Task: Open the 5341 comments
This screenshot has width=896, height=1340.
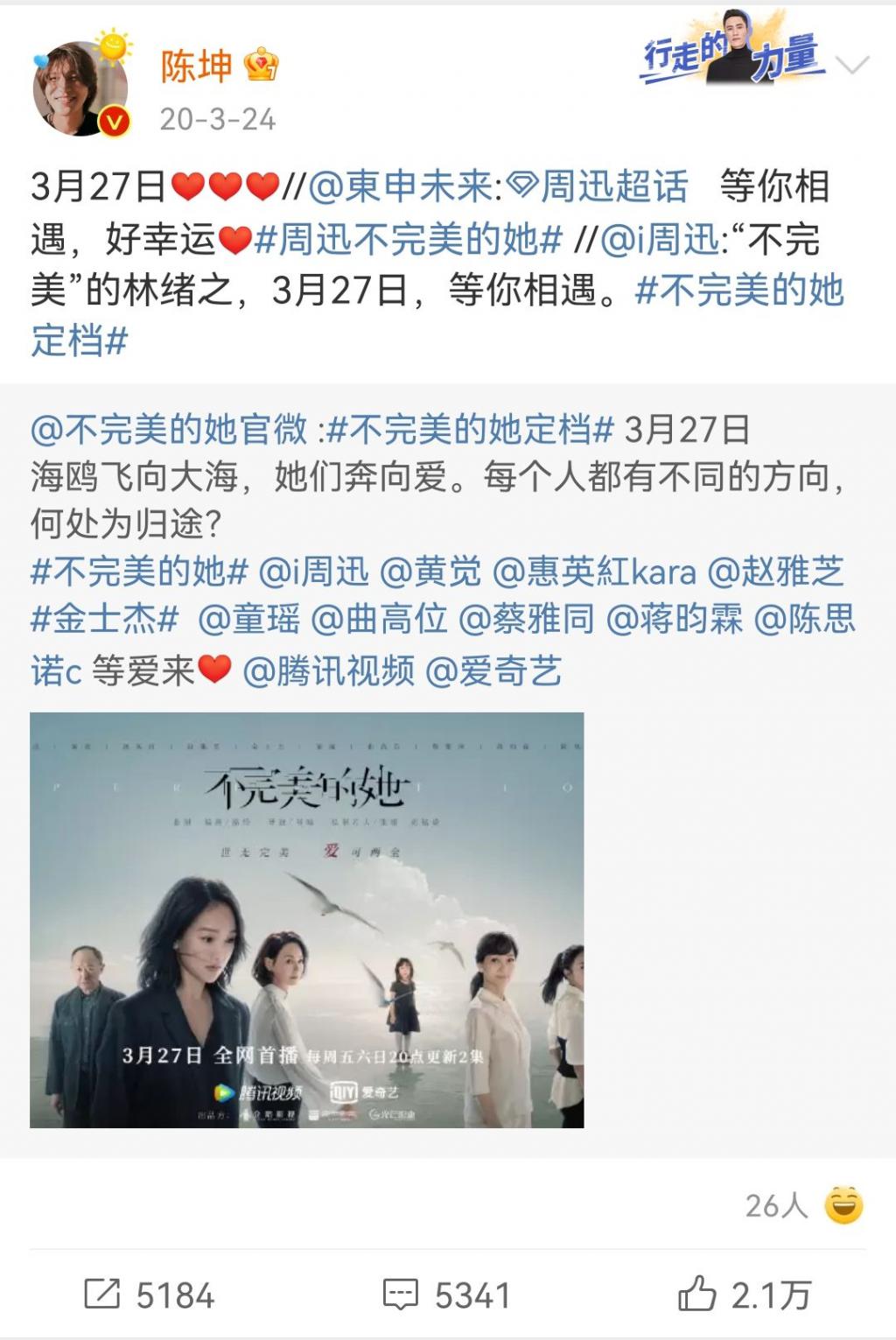Action: pyautogui.click(x=446, y=1294)
